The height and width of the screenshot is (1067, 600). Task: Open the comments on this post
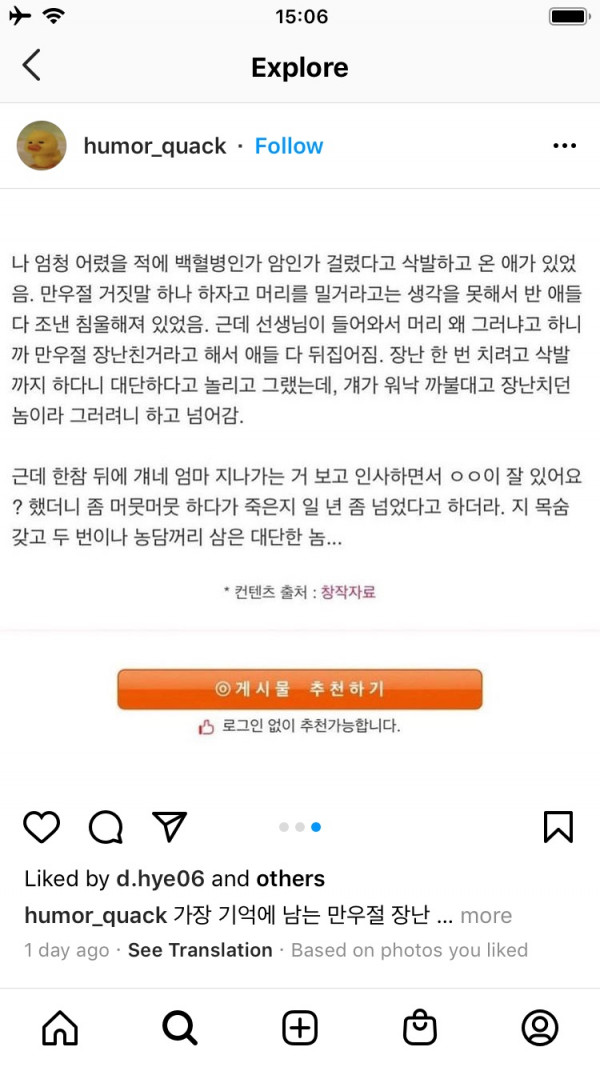105,826
